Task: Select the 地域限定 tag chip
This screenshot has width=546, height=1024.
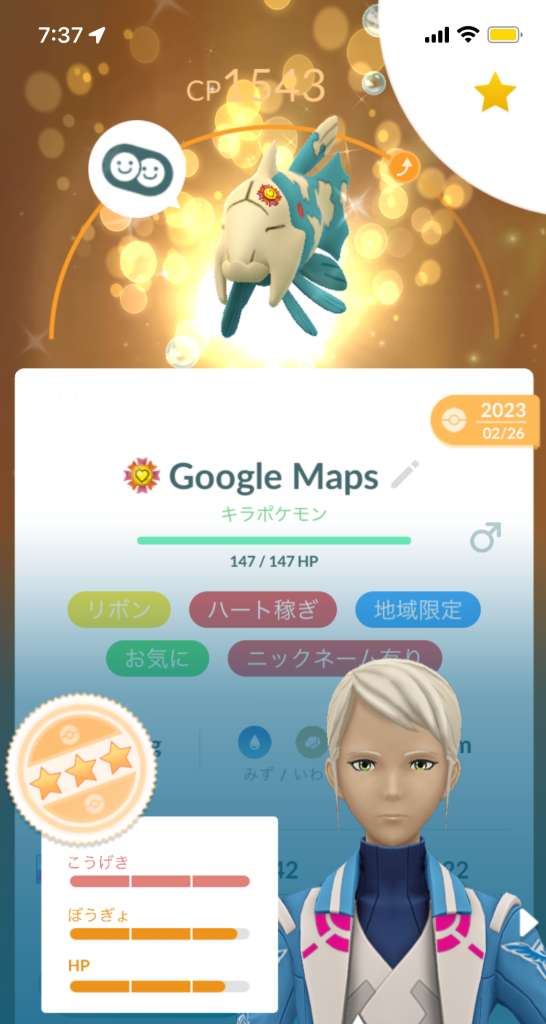Action: pos(418,610)
